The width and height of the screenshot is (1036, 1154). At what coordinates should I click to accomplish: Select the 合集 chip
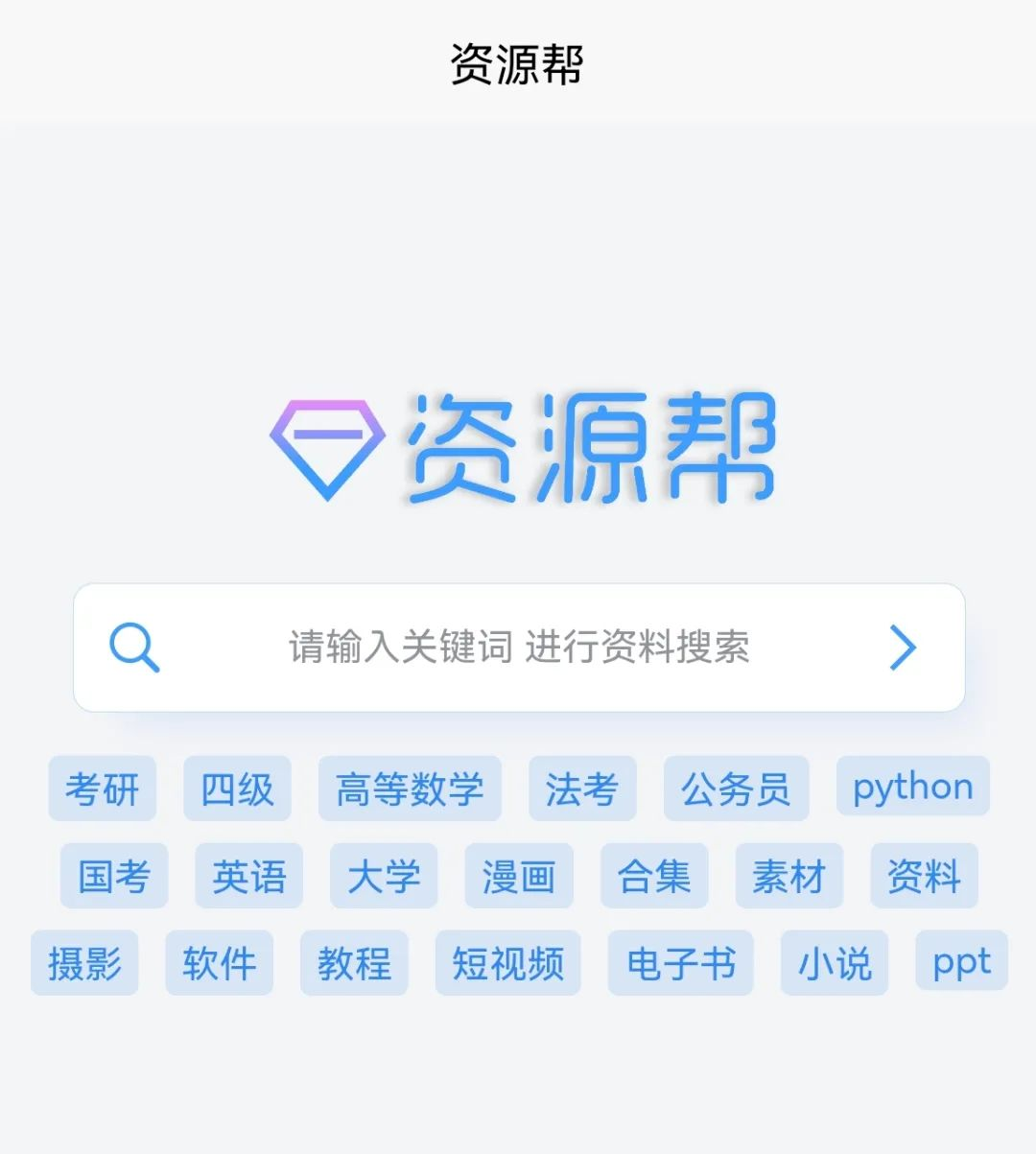point(654,876)
